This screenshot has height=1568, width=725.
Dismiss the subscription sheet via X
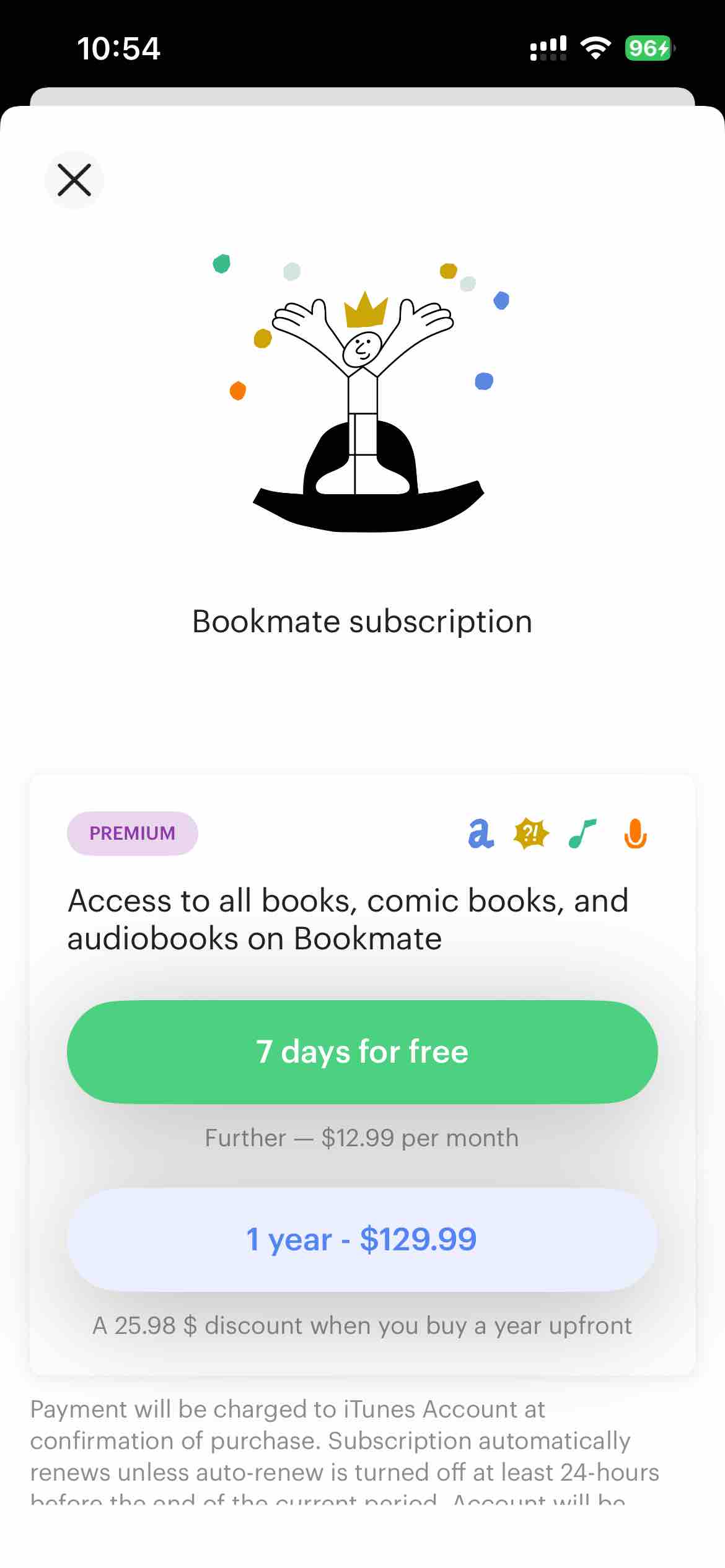tap(74, 180)
